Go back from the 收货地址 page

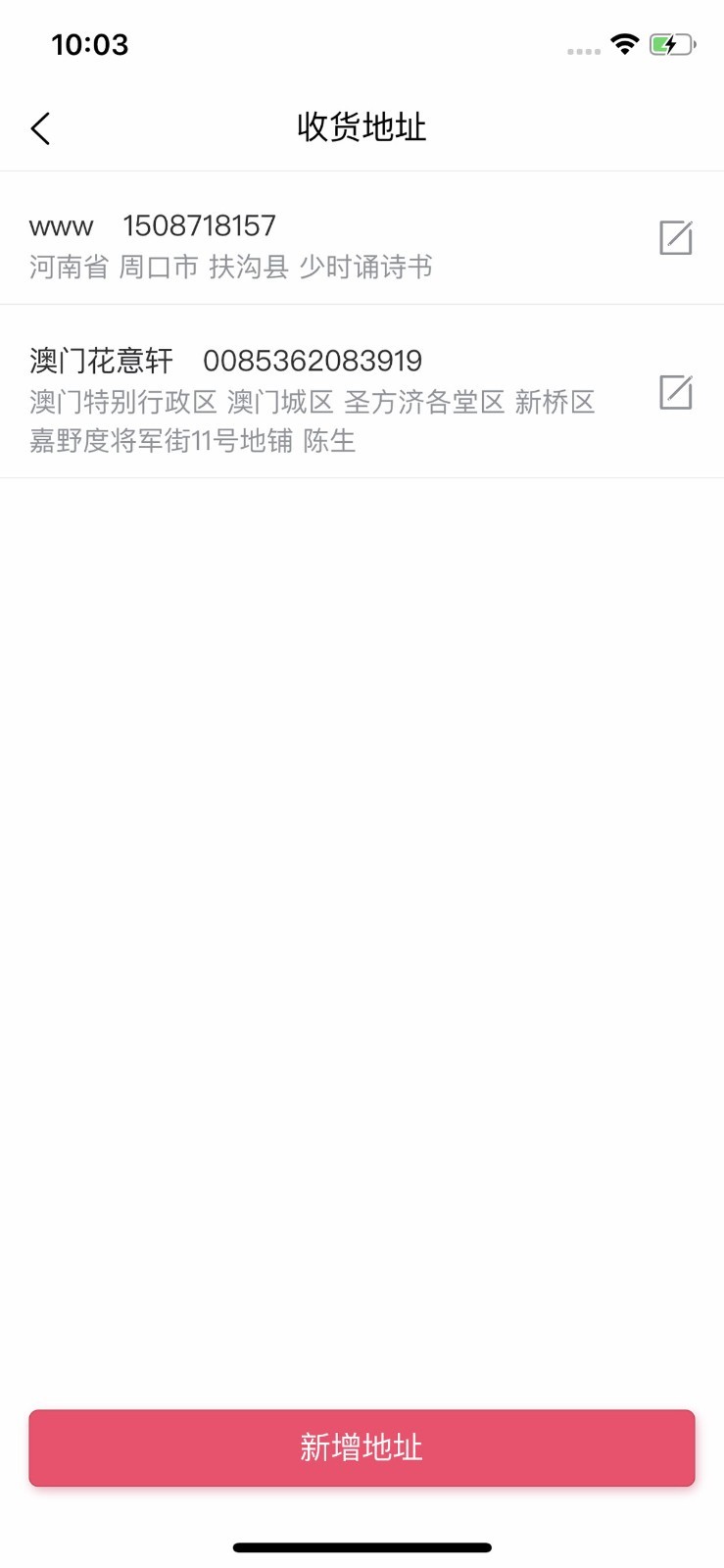(40, 128)
